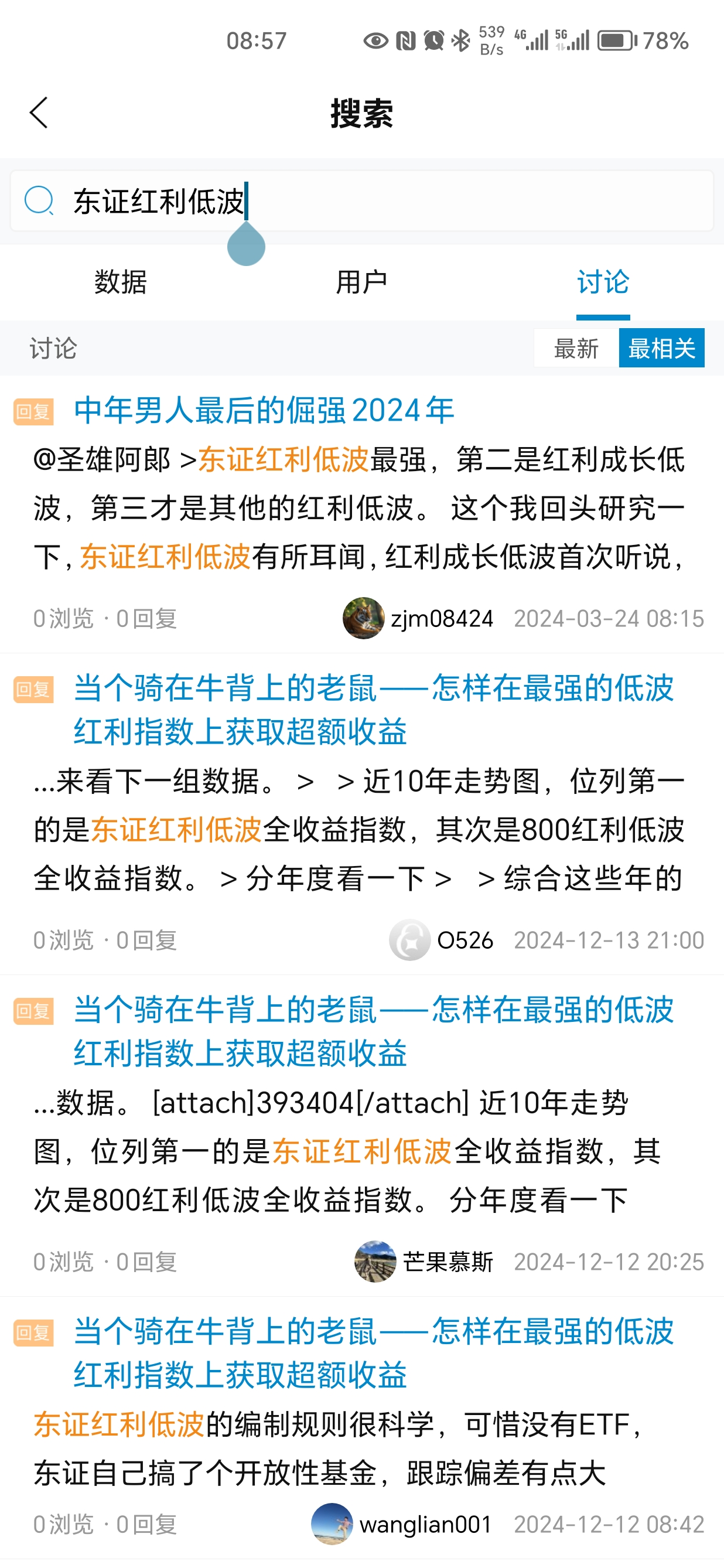Select the 讨论 tab

pos(602,282)
